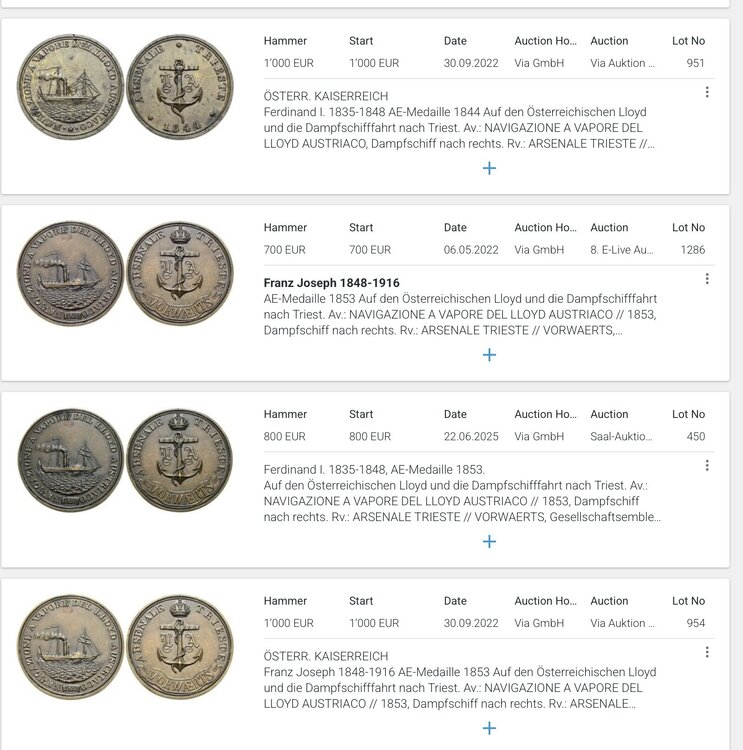Expand description of lot 1286
Image resolution: width=743 pixels, height=750 pixels.
coord(489,355)
